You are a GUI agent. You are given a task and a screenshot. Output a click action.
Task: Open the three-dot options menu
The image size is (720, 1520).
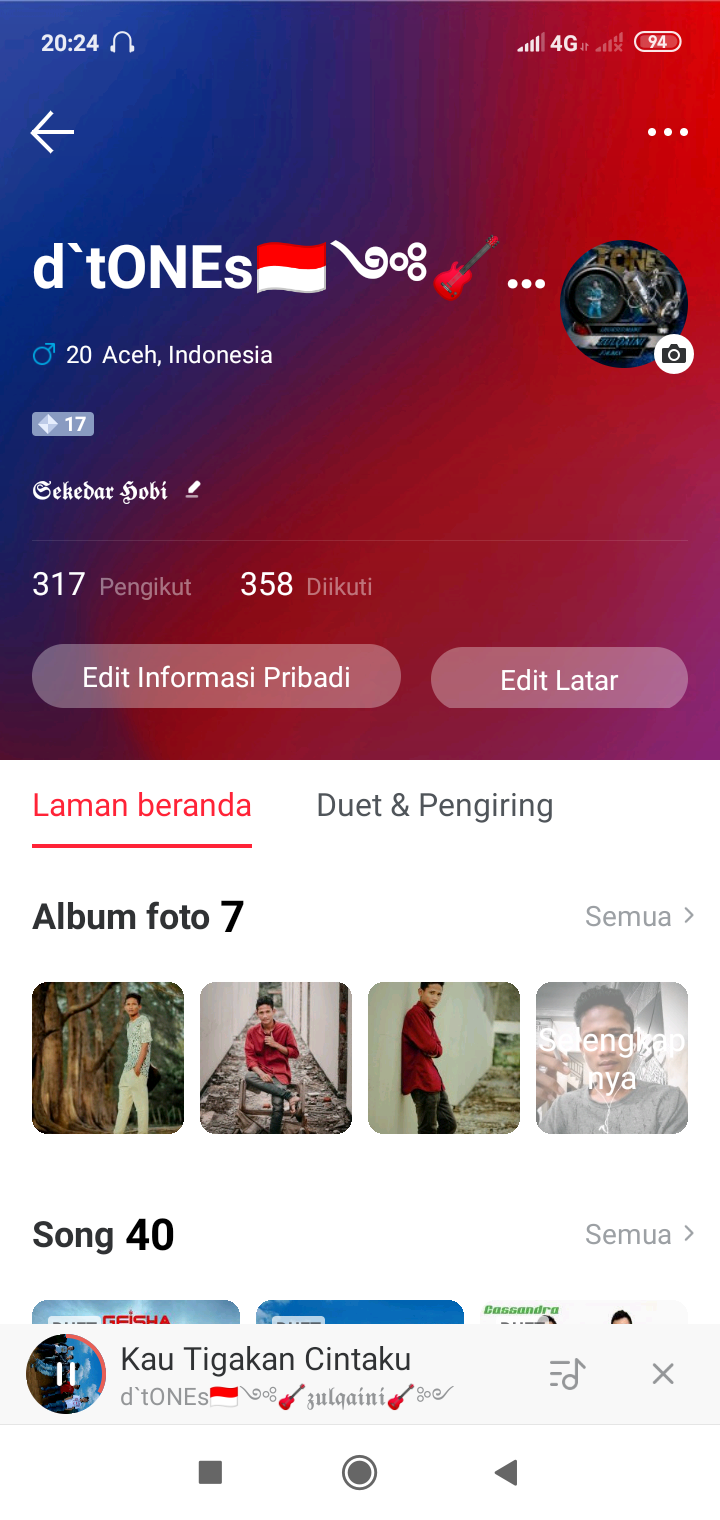667,131
